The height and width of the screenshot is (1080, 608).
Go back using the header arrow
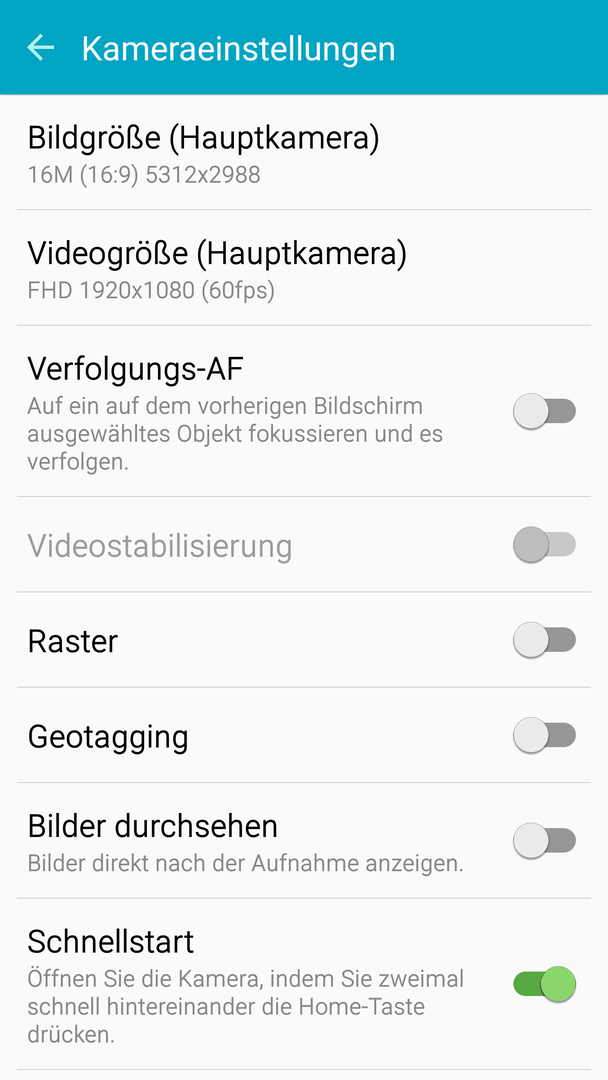[40, 48]
